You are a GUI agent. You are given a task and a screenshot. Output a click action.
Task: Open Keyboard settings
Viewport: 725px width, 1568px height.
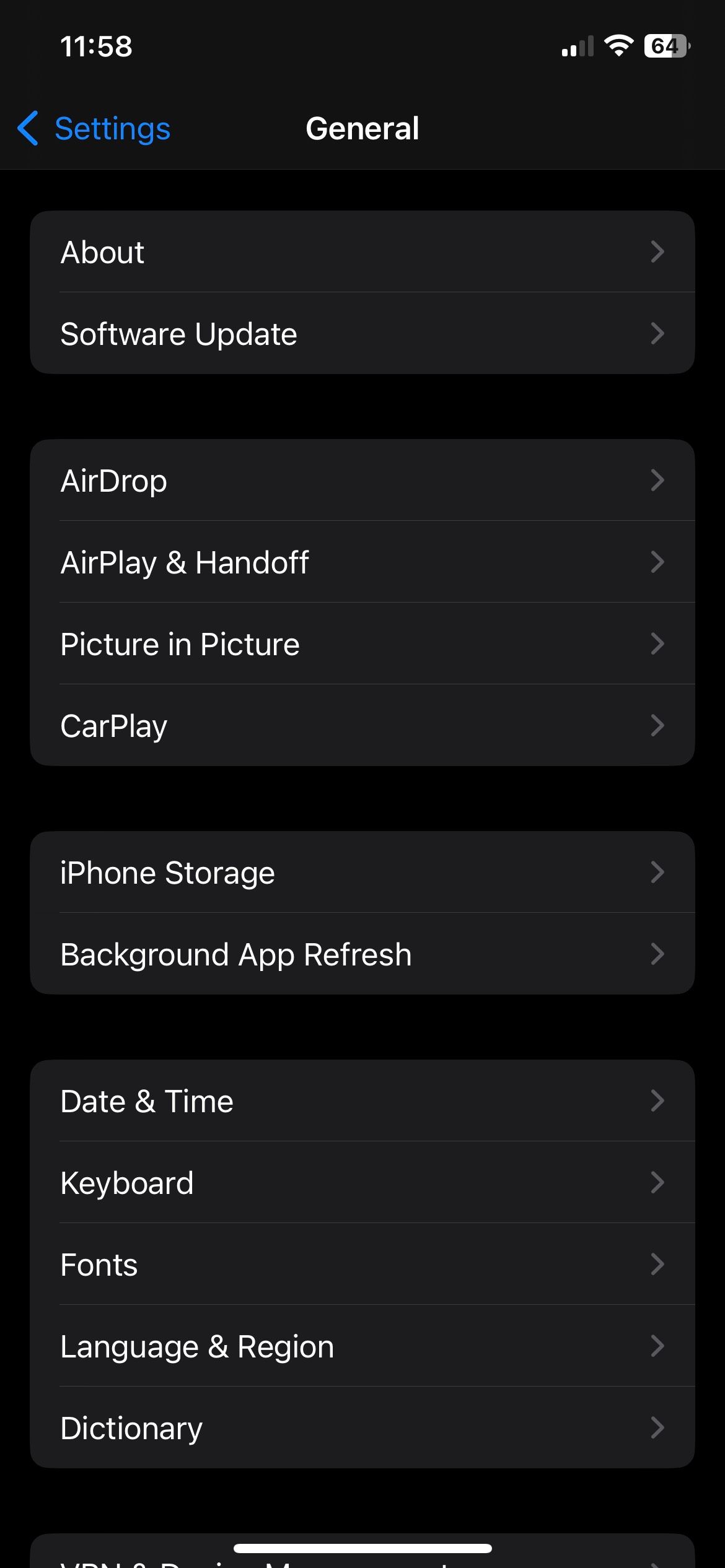point(248,1183)
